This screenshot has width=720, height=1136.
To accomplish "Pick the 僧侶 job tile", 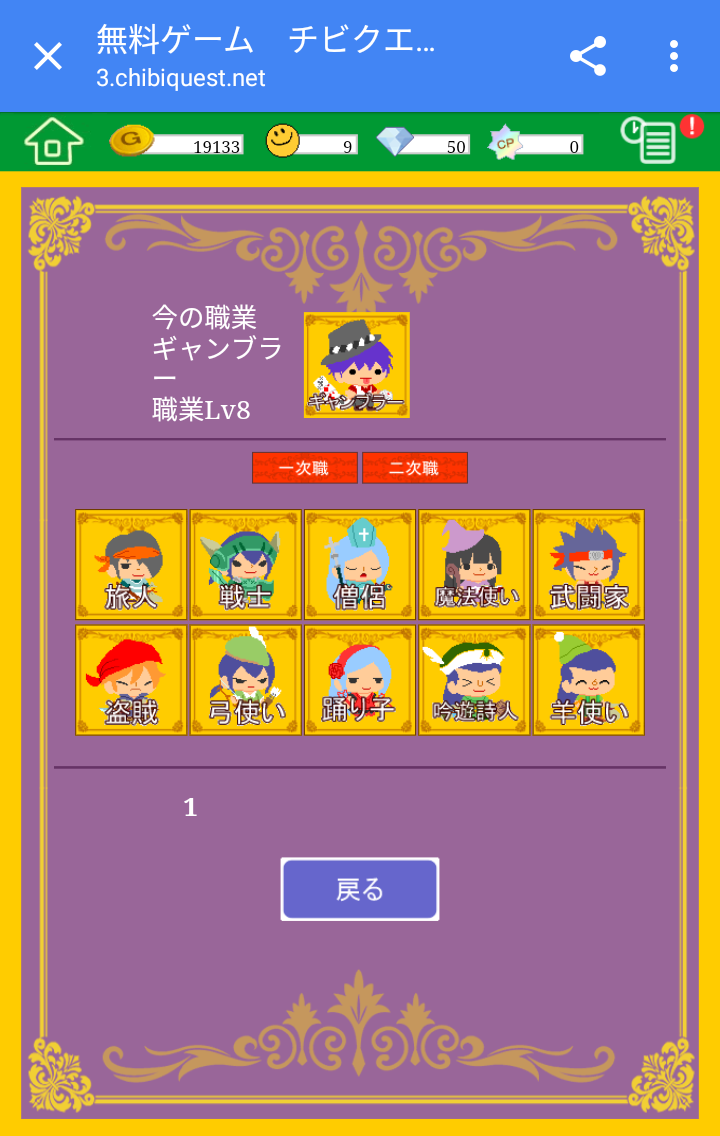I will pos(360,565).
